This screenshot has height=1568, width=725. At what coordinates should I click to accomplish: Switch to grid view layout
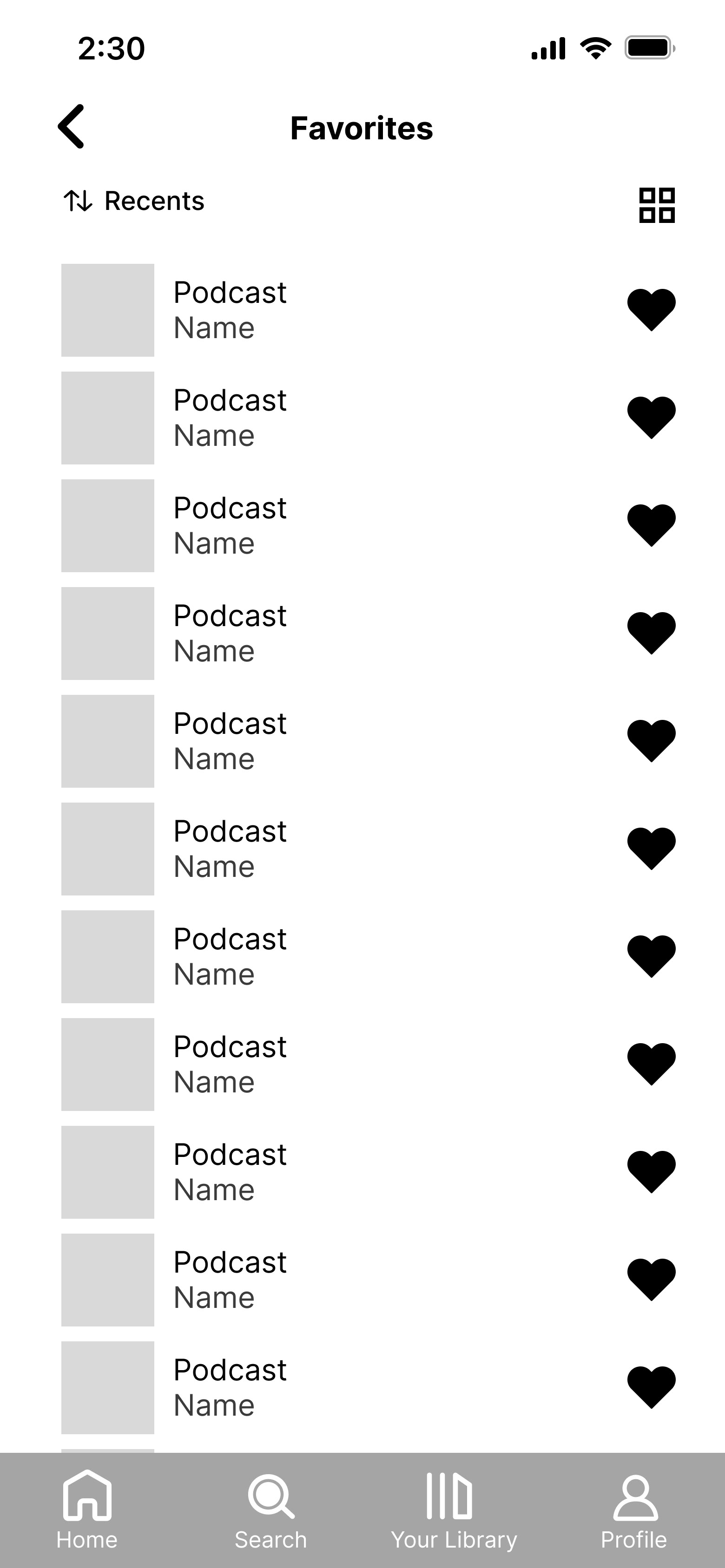(x=657, y=205)
